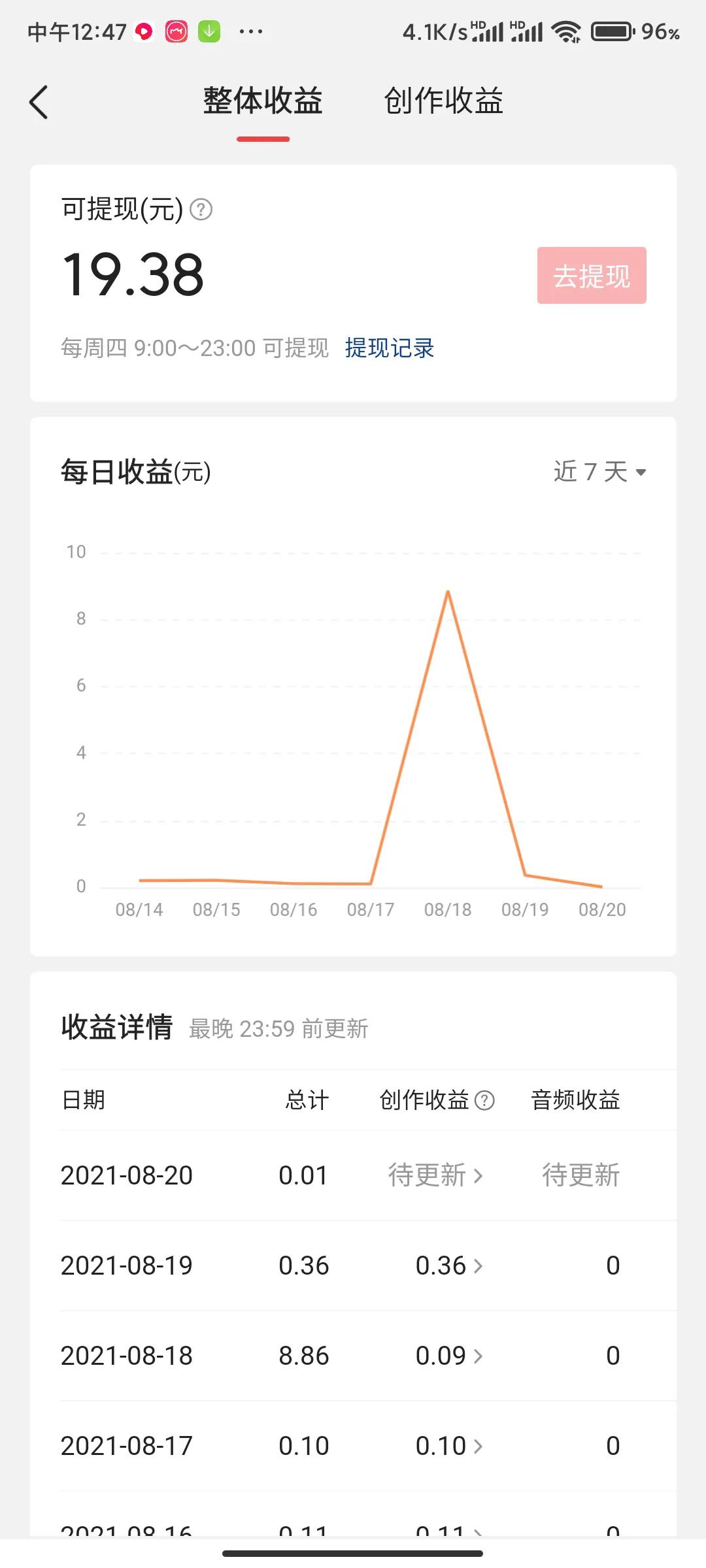Viewport: 706px width, 1568px height.
Task: Switch to the 创作收益 tab
Action: click(x=446, y=102)
